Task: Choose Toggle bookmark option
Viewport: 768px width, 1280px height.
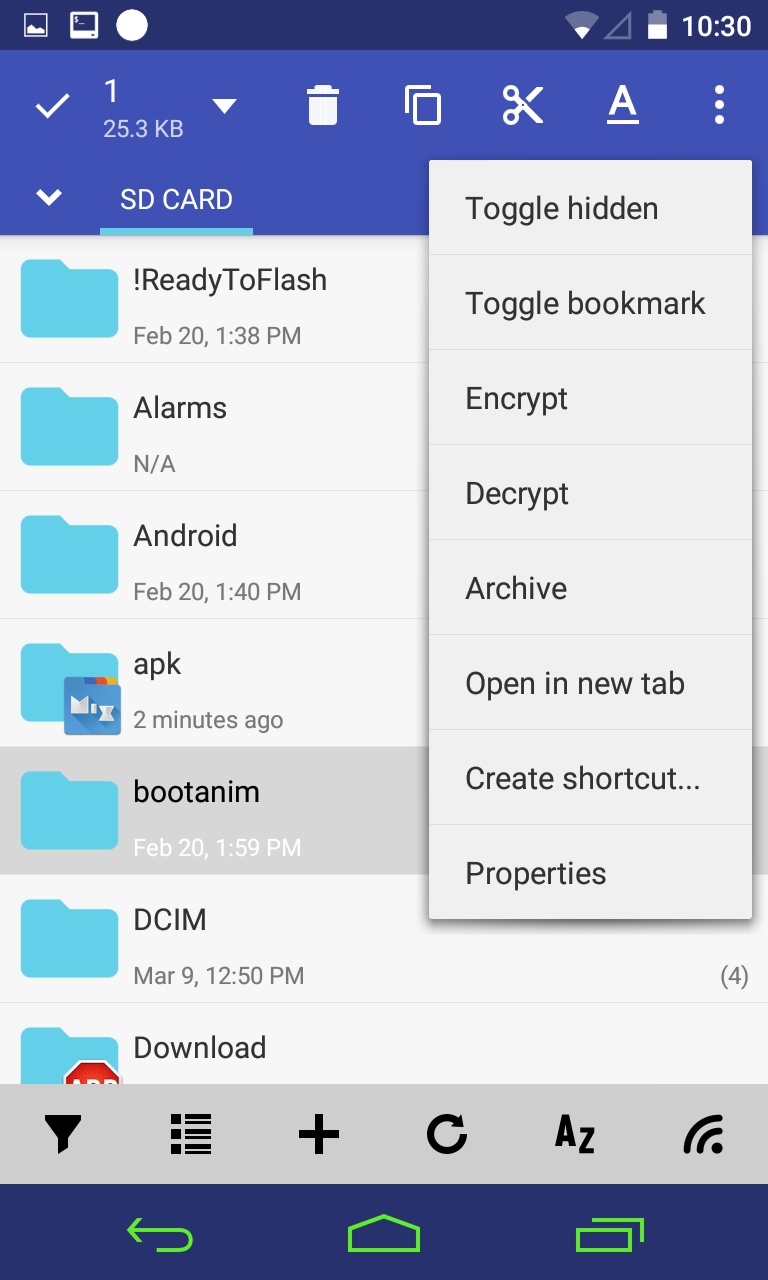Action: [x=590, y=303]
